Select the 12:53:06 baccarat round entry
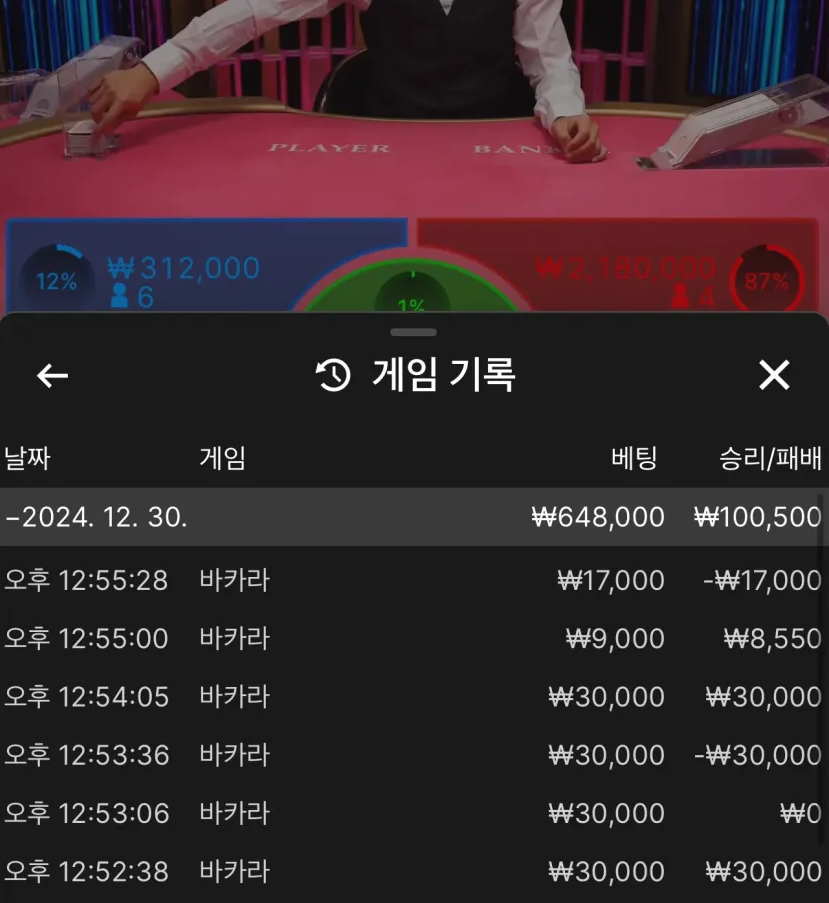 click(x=412, y=813)
